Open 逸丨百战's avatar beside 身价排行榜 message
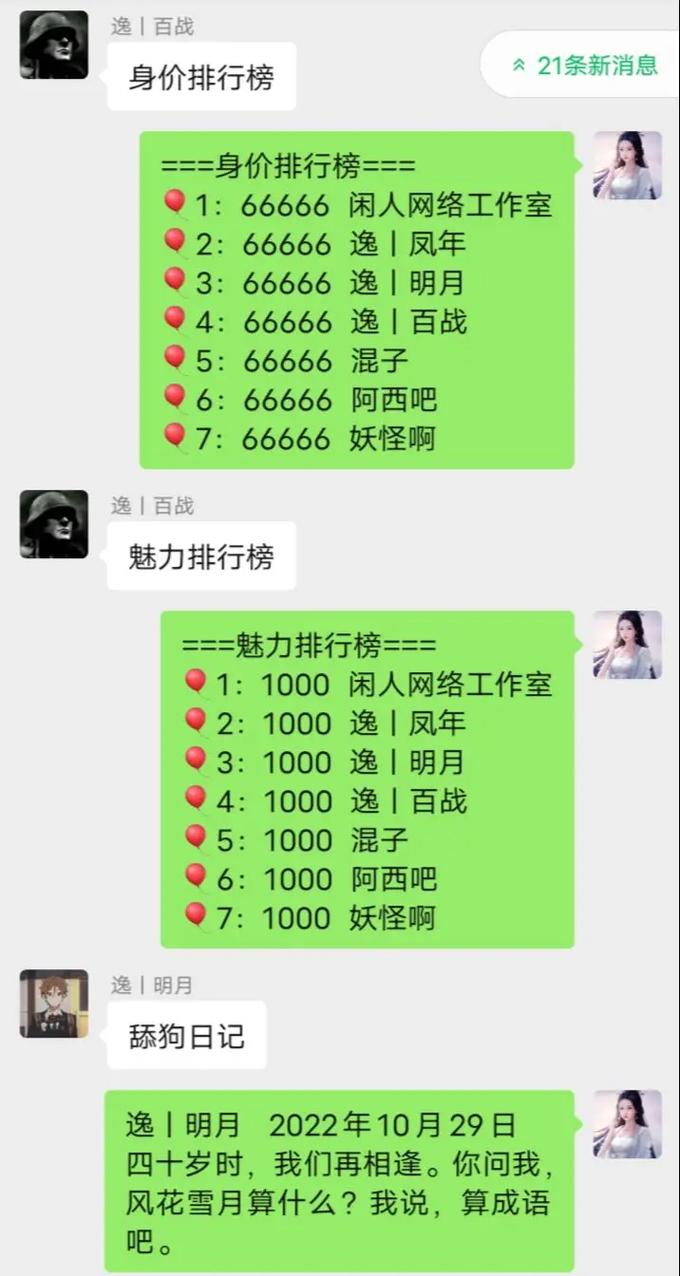The height and width of the screenshot is (1276, 680). (54, 45)
